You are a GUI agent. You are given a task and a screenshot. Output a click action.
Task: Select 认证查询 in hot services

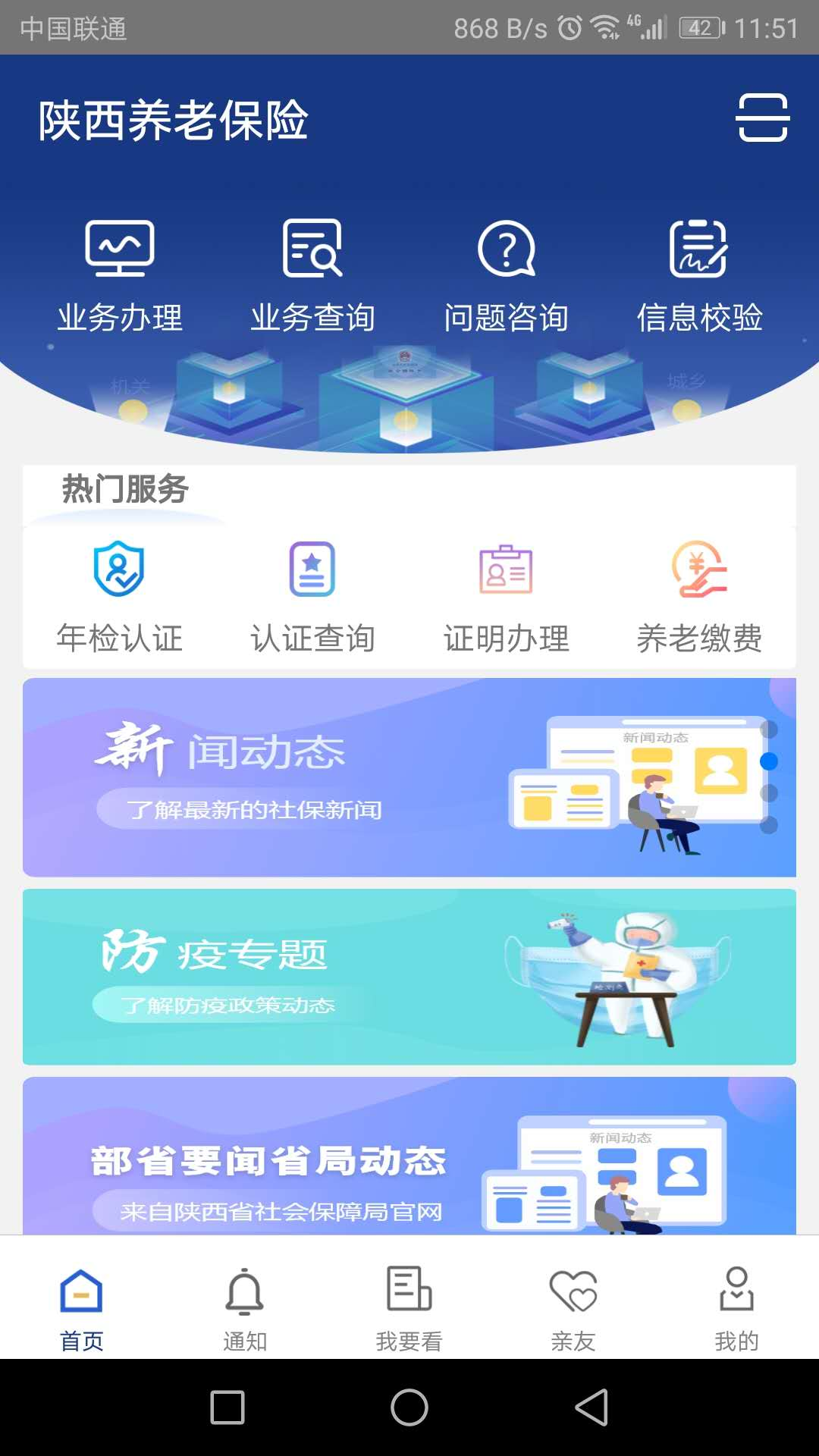click(x=312, y=597)
